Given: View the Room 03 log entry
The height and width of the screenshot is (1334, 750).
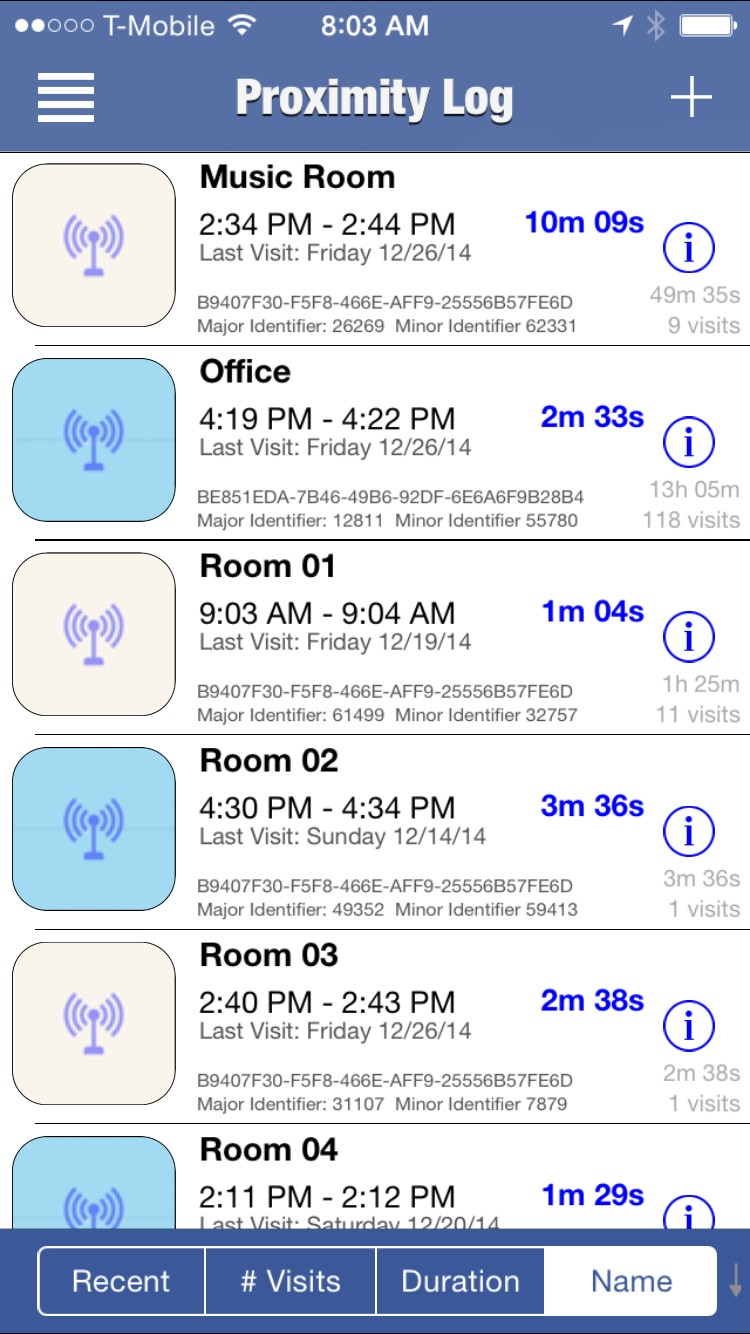Looking at the screenshot, I should click(375, 1027).
